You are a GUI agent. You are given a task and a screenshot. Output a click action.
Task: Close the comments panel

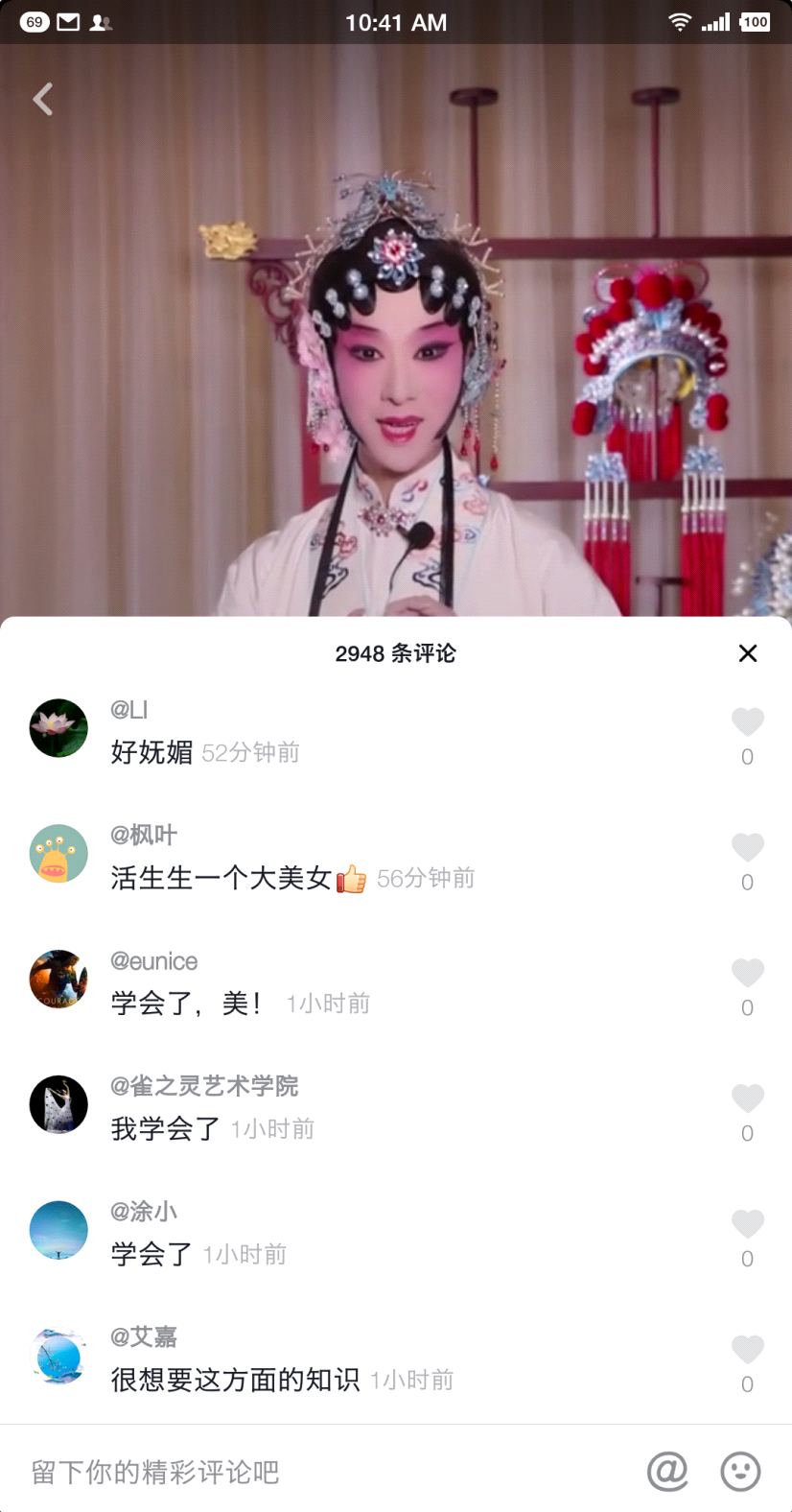pos(748,653)
